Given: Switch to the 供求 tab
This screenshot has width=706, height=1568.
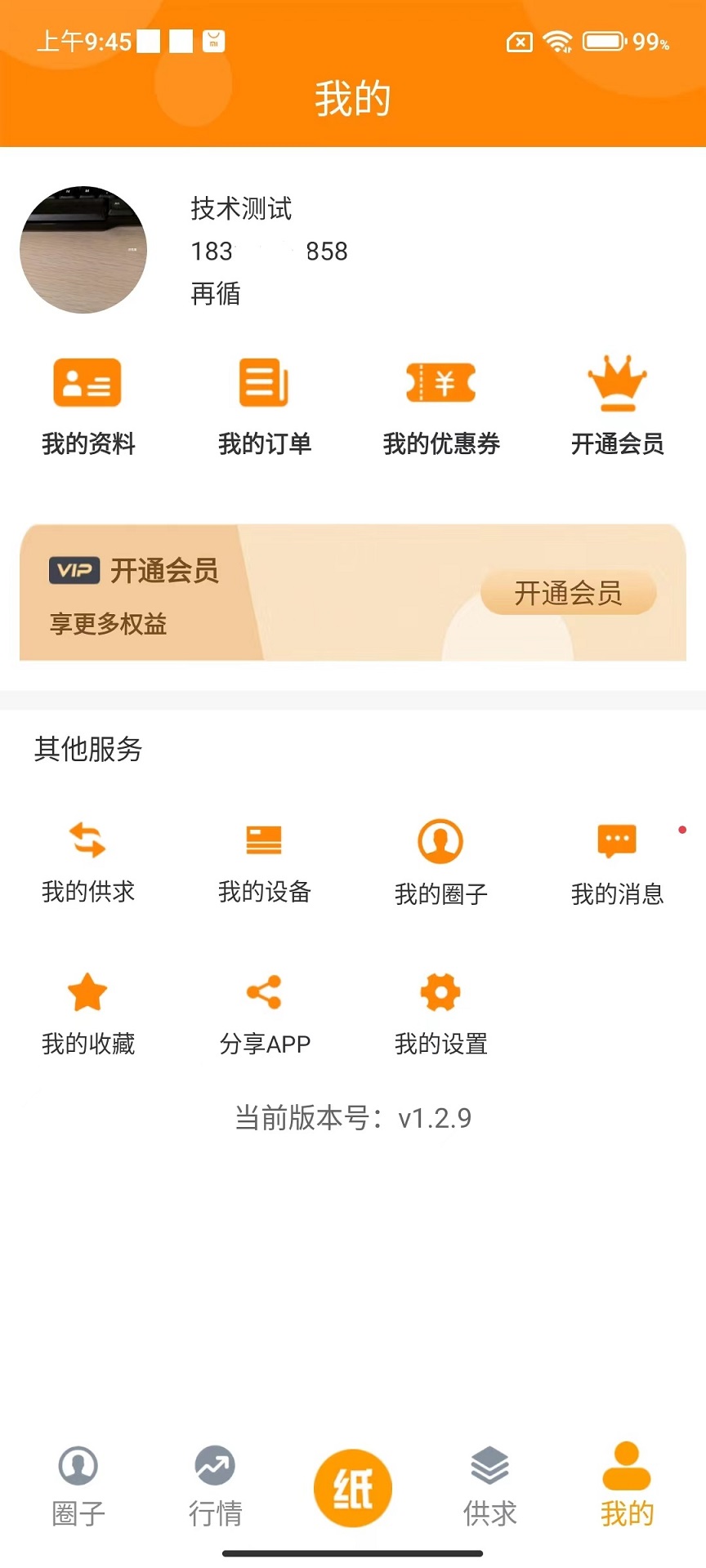Looking at the screenshot, I should click(x=489, y=1486).
